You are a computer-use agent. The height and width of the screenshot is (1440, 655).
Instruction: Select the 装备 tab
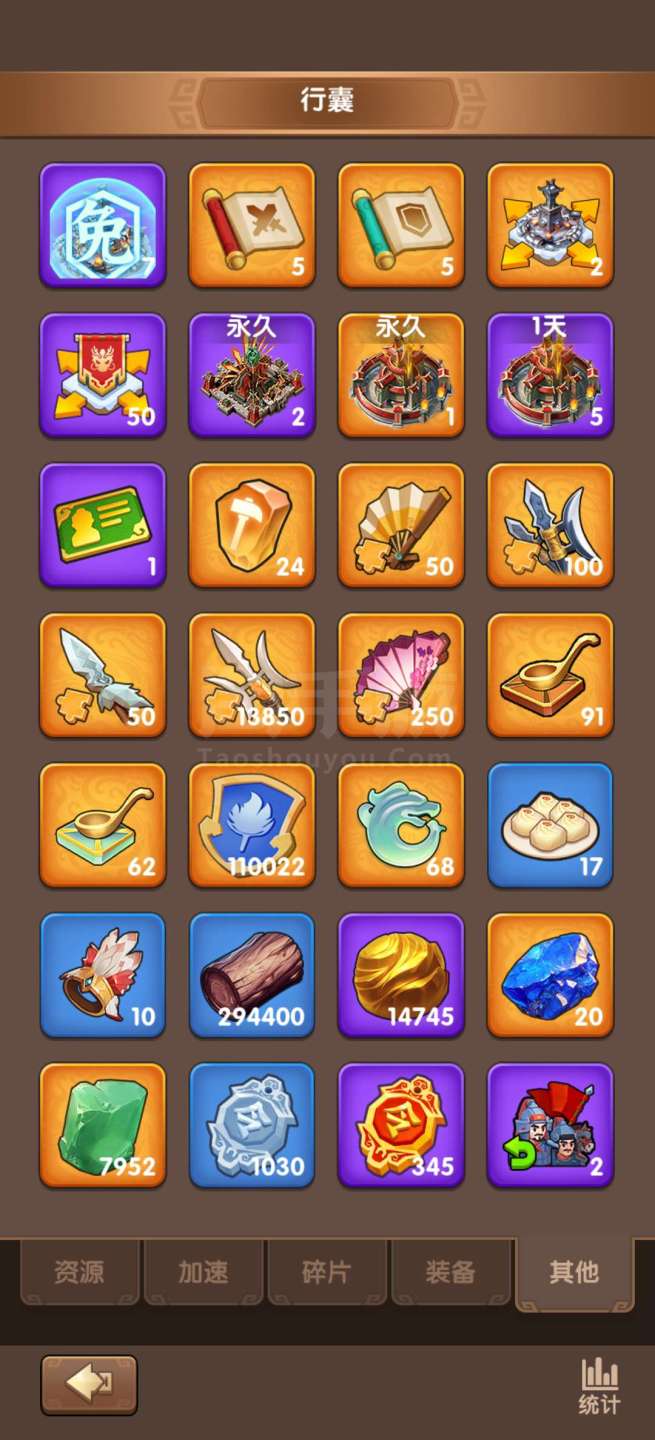pyautogui.click(x=450, y=1272)
